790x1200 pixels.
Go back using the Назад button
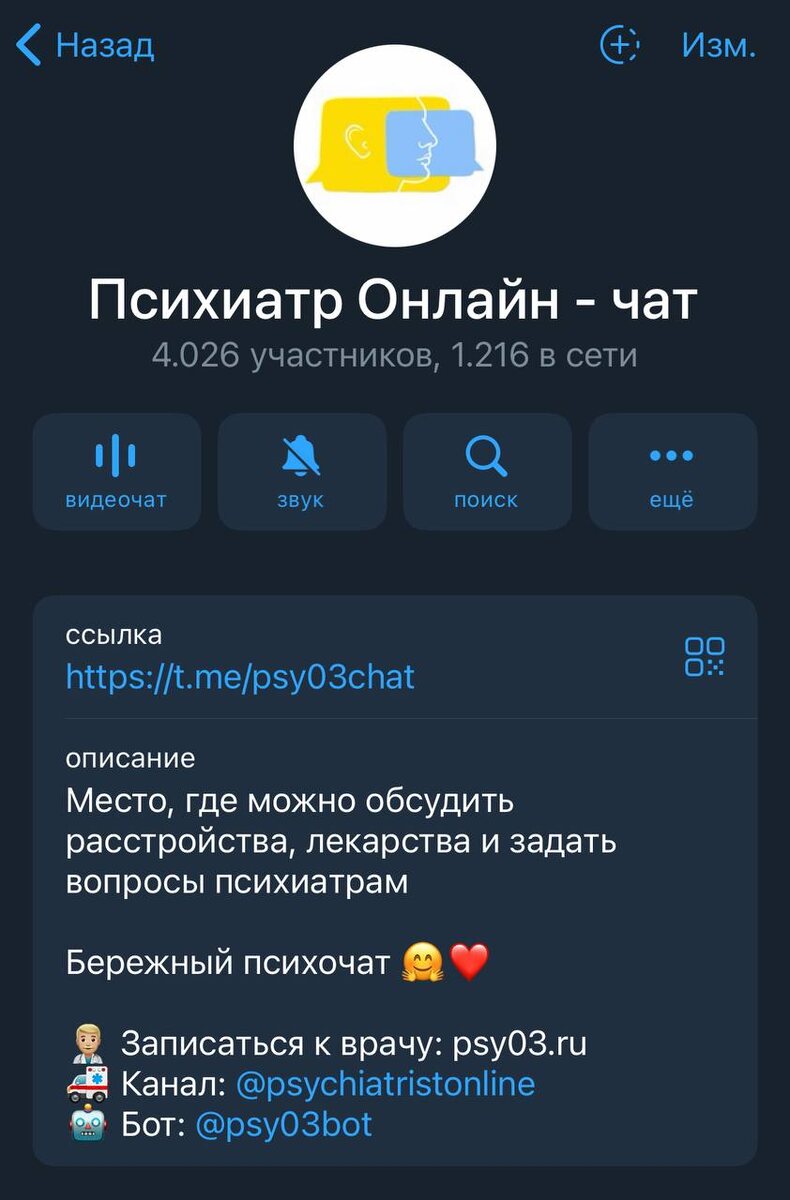click(x=86, y=45)
